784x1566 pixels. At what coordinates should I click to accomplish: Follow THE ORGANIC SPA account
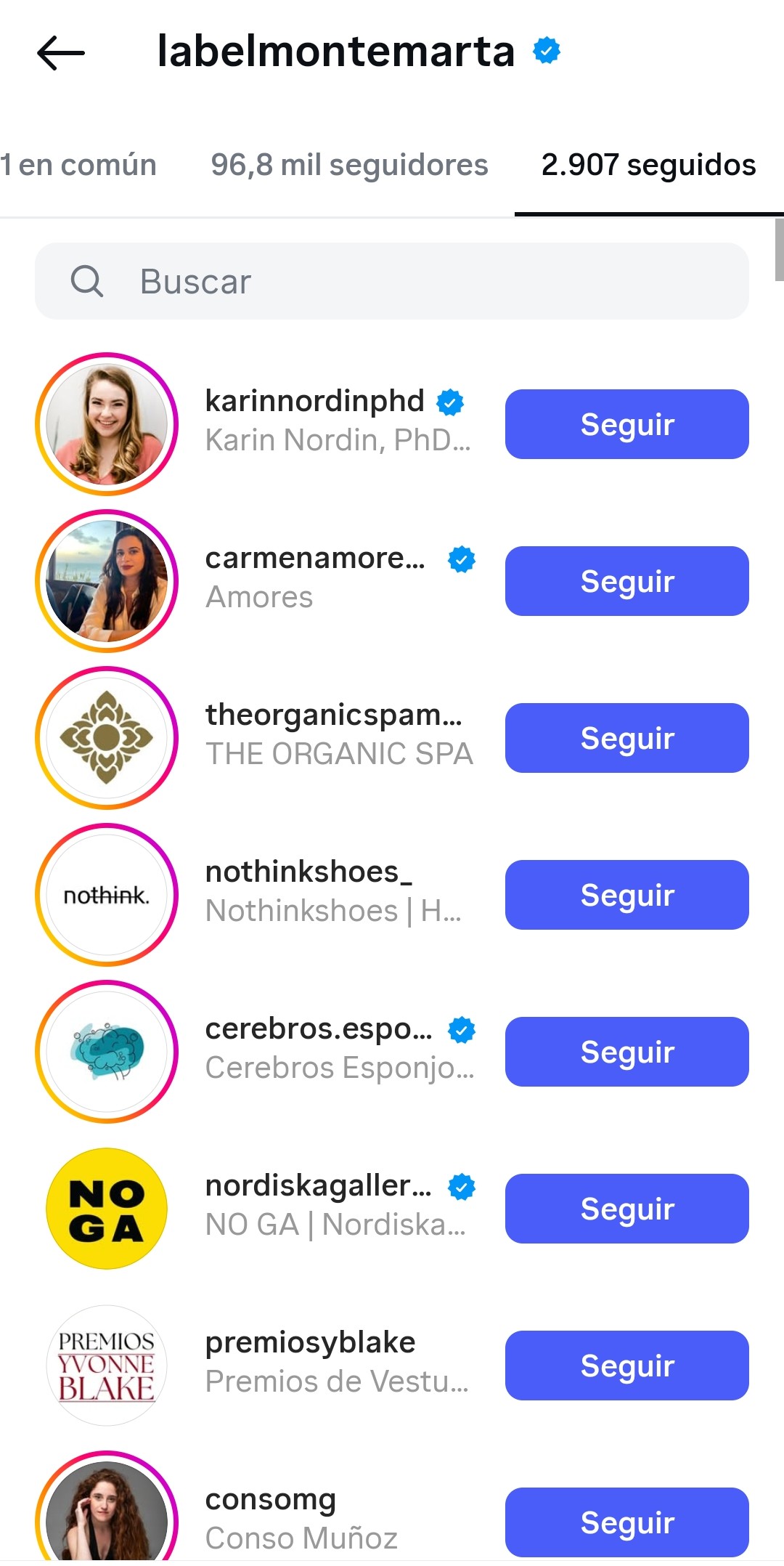pyautogui.click(x=626, y=739)
